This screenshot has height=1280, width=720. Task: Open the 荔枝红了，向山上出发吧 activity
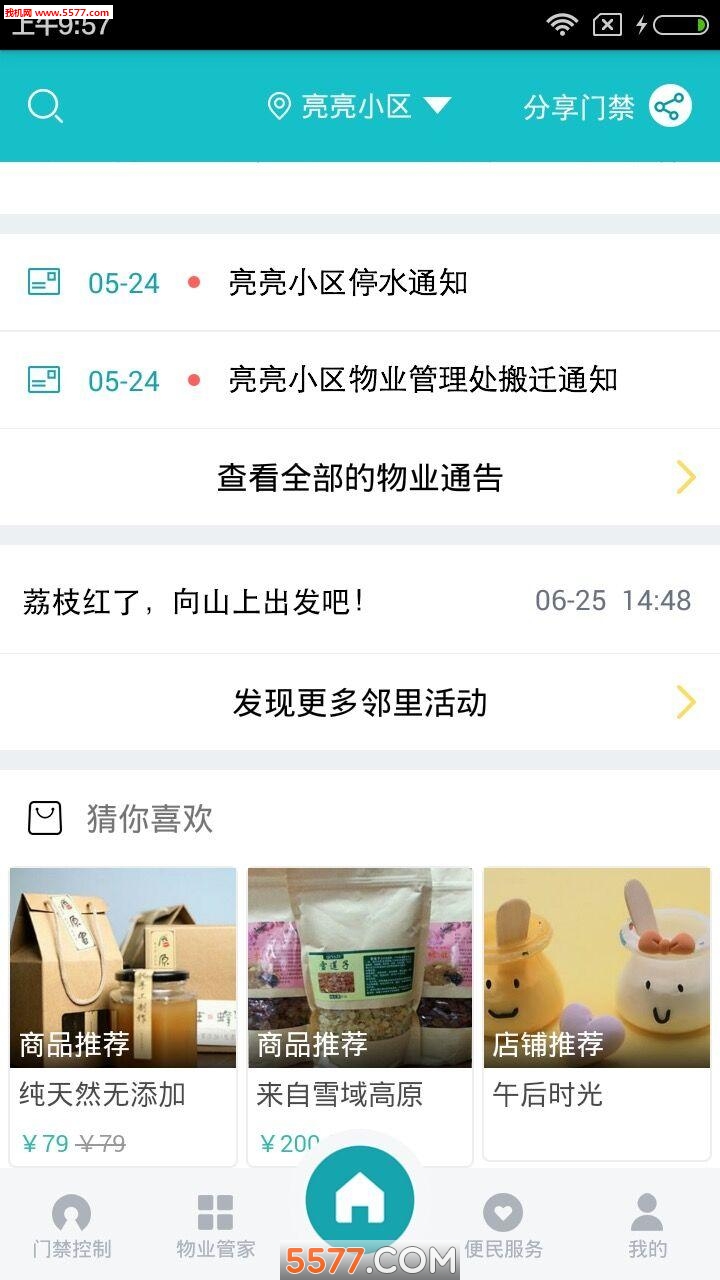click(360, 601)
